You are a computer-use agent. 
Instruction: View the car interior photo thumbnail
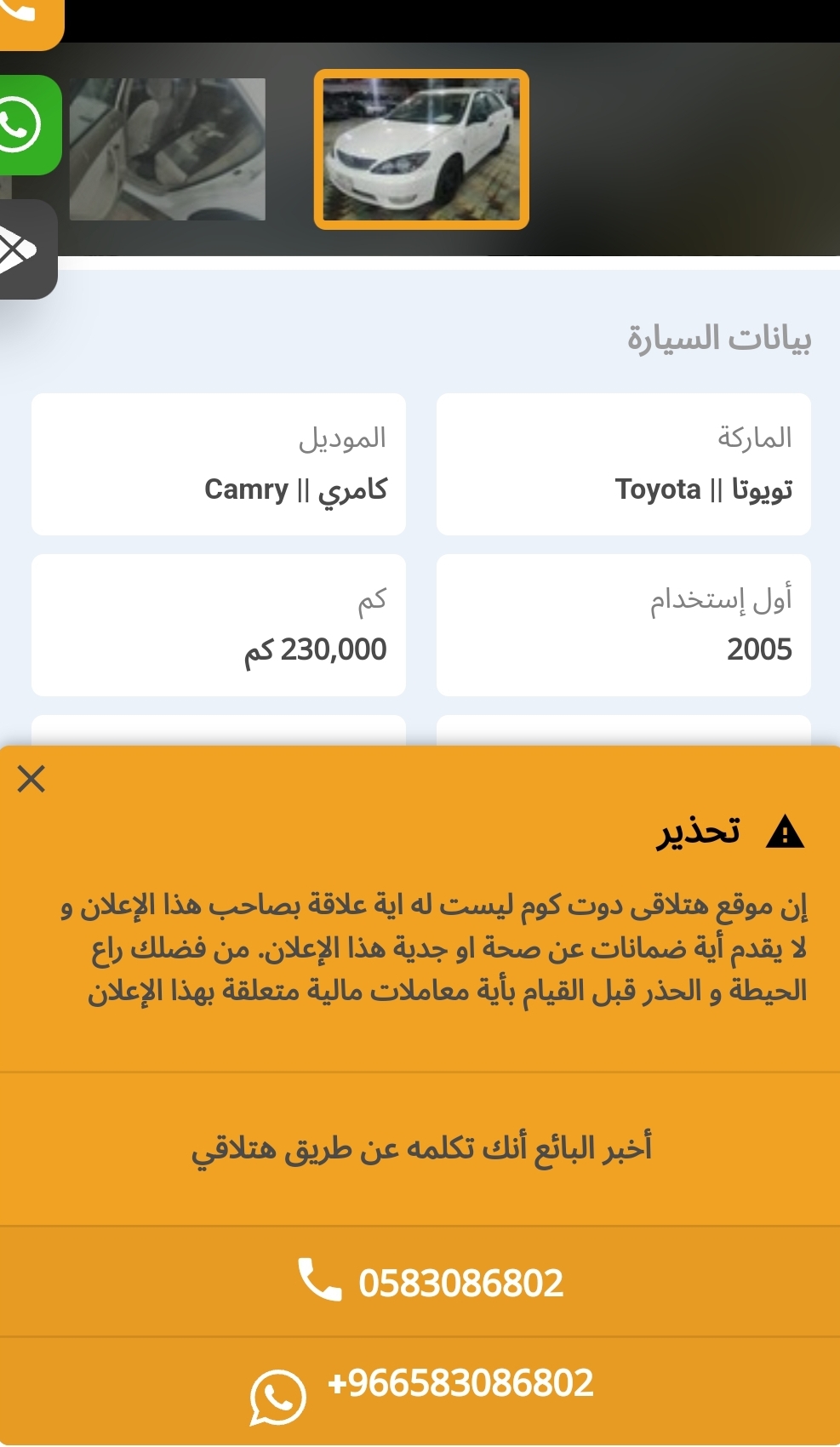168,149
